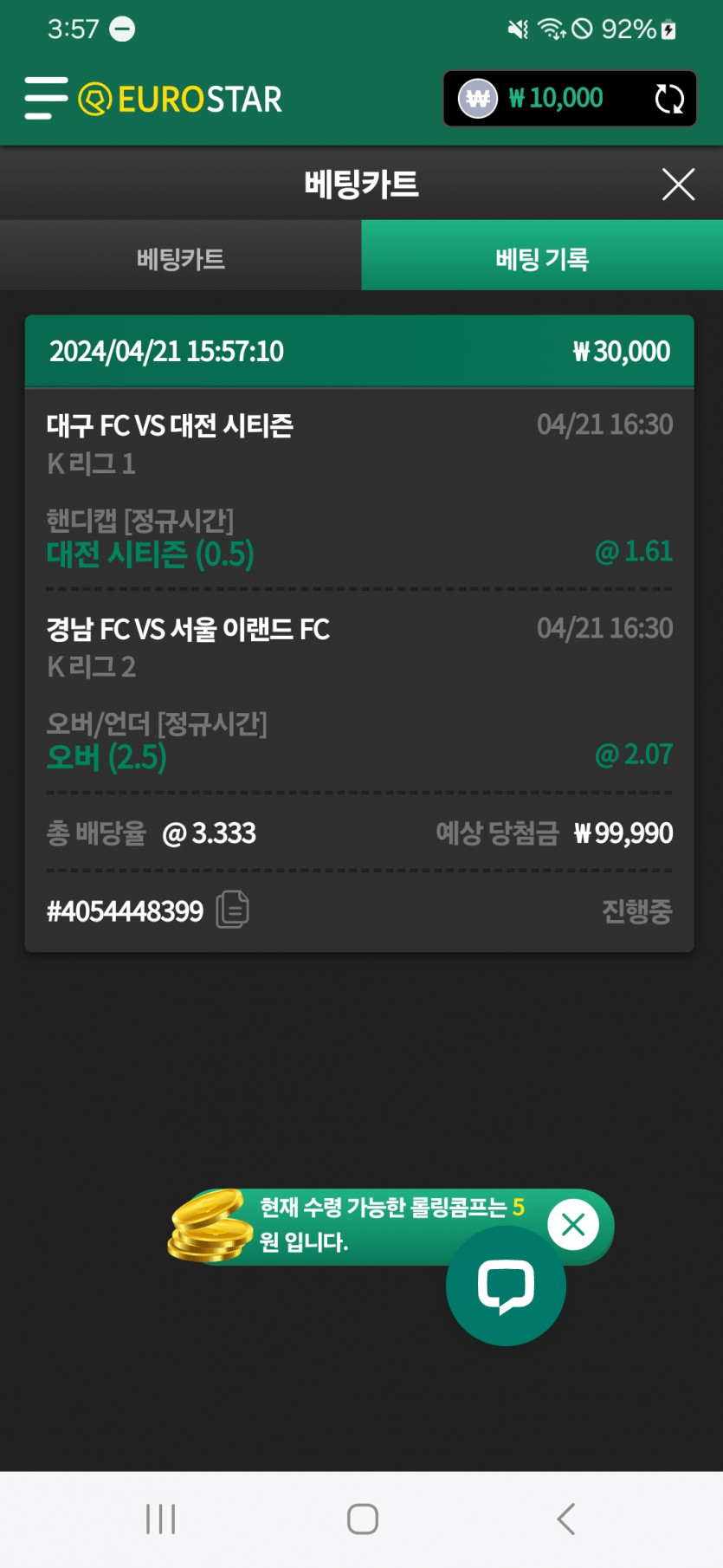Open the hamburger menu
The image size is (723, 1568).
point(45,98)
